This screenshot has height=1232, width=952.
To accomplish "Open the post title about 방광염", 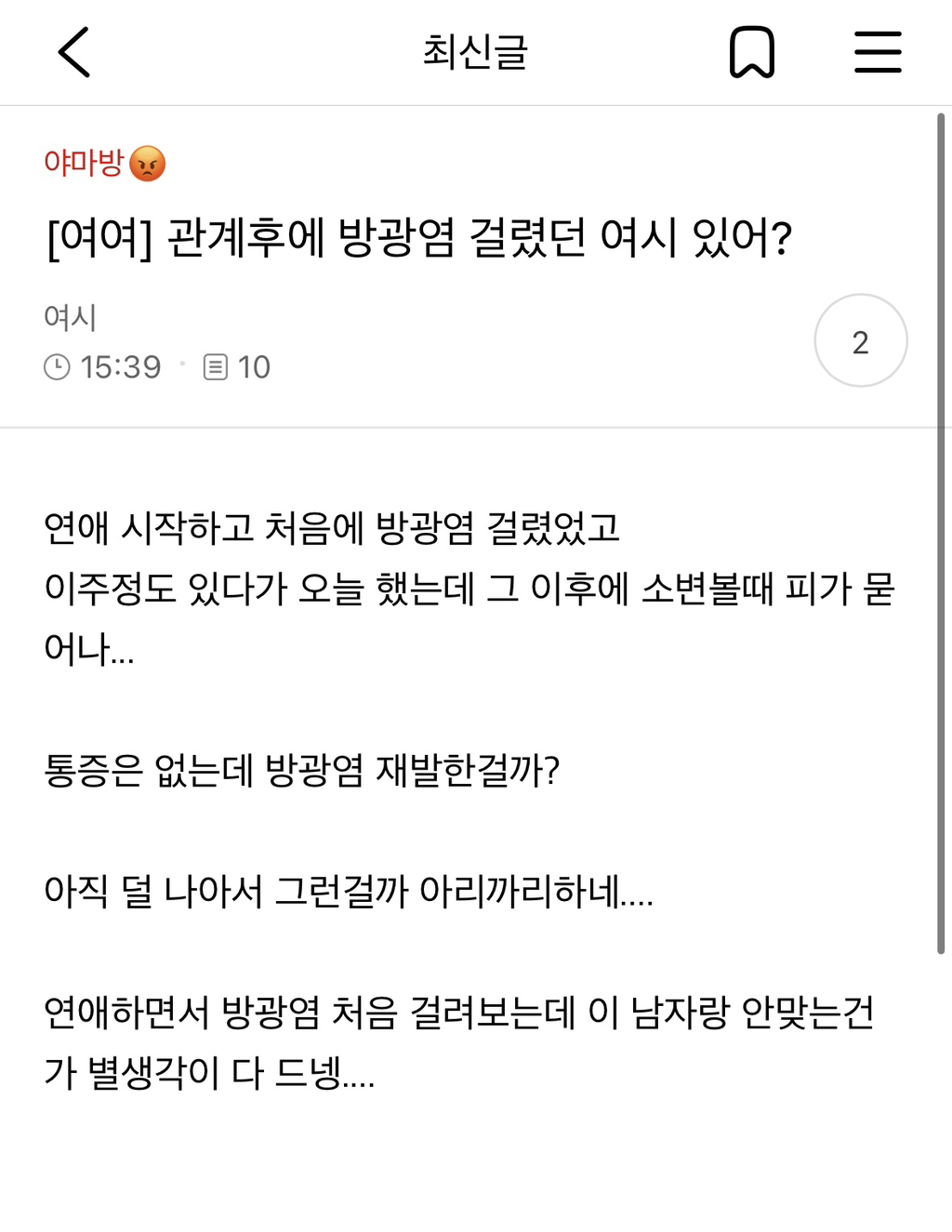I will 418,238.
